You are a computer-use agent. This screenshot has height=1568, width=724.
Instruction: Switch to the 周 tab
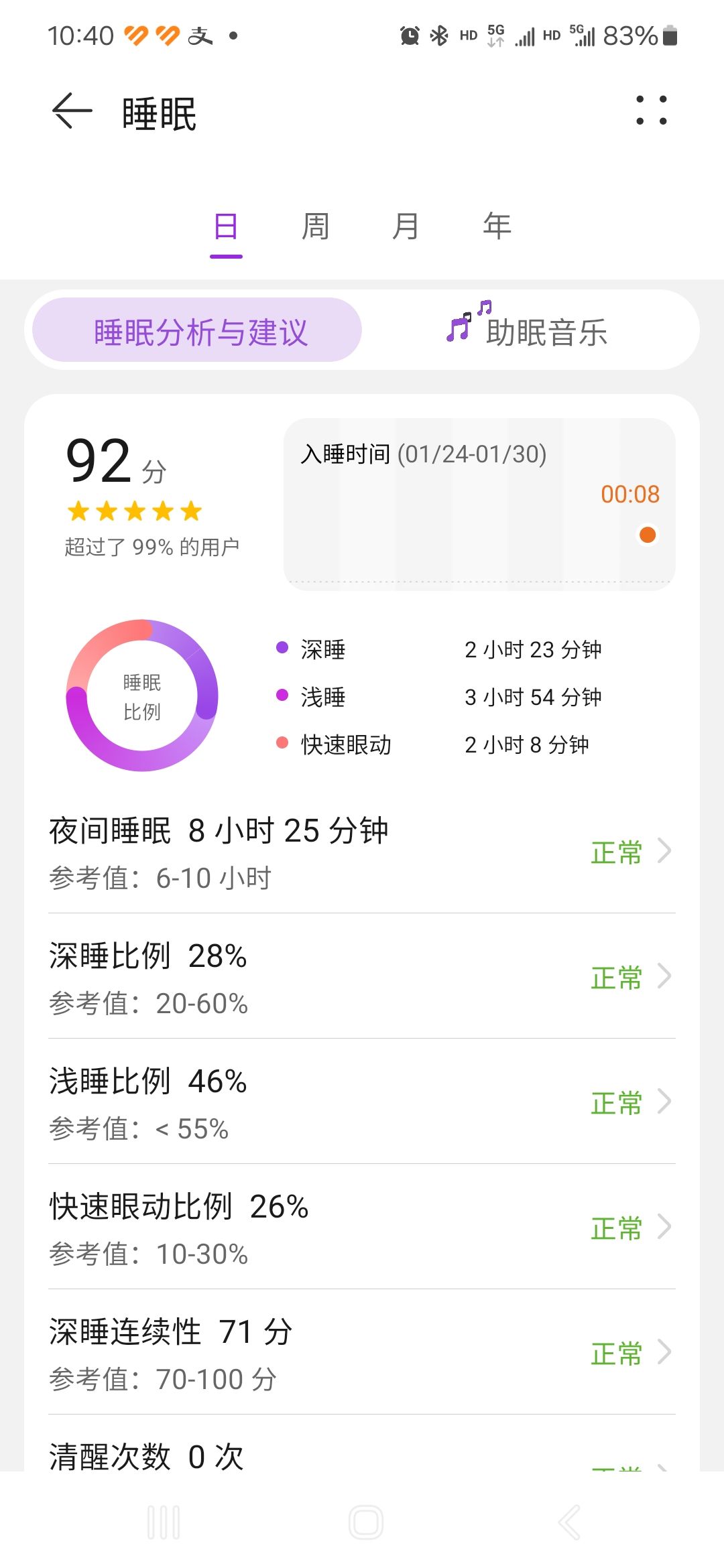coord(316,226)
